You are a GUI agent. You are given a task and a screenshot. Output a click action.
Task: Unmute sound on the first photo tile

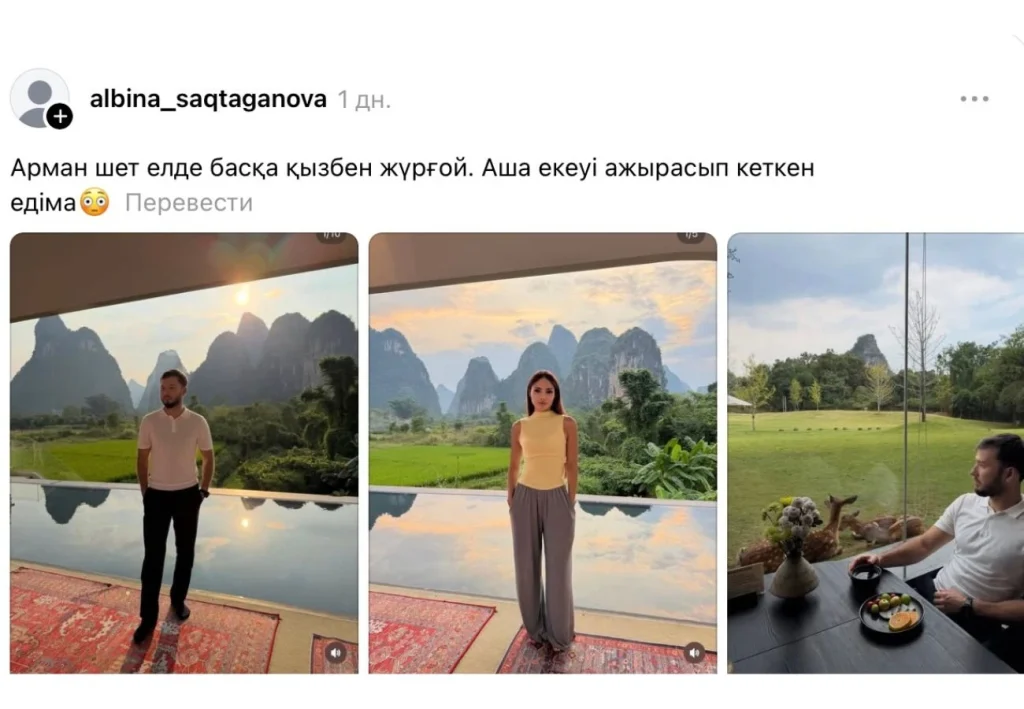336,652
